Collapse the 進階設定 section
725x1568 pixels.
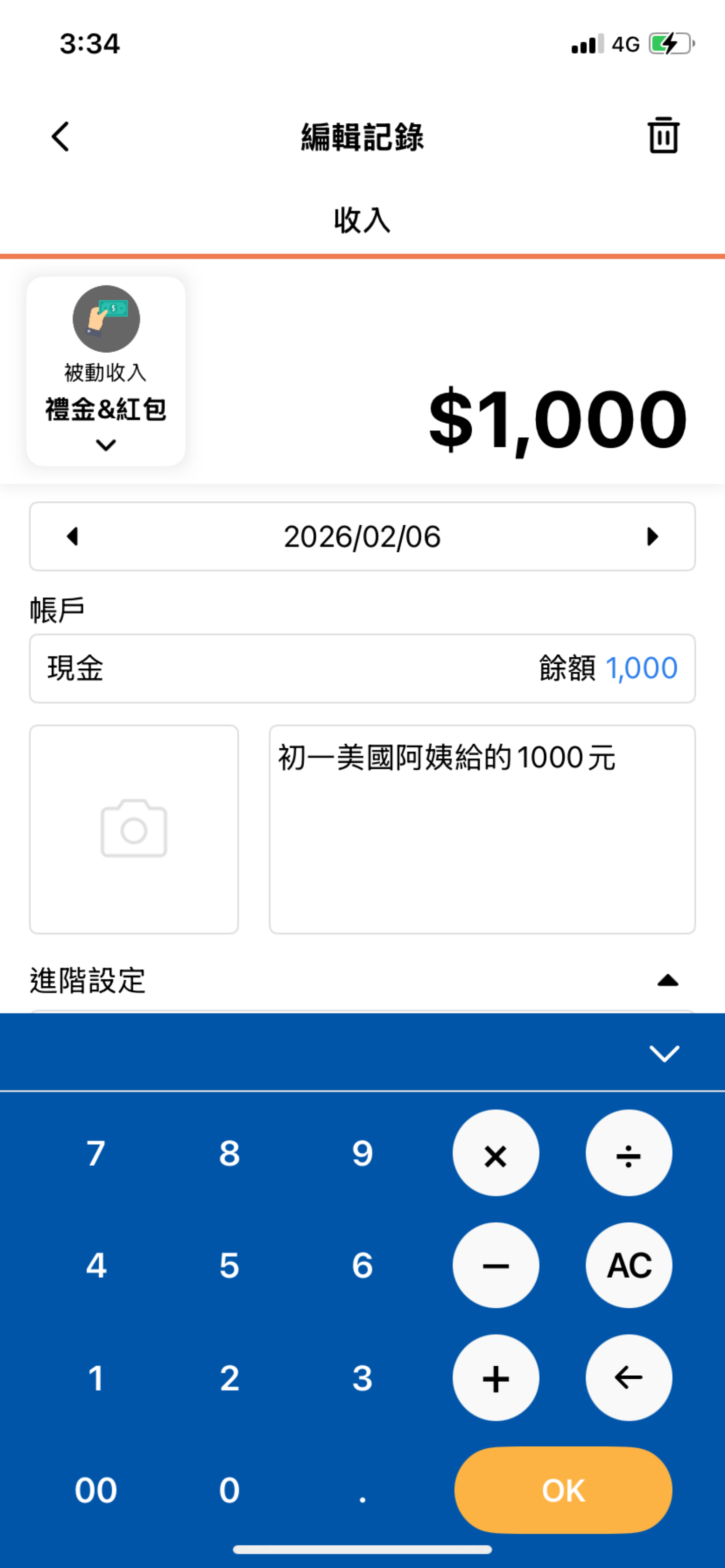(668, 980)
